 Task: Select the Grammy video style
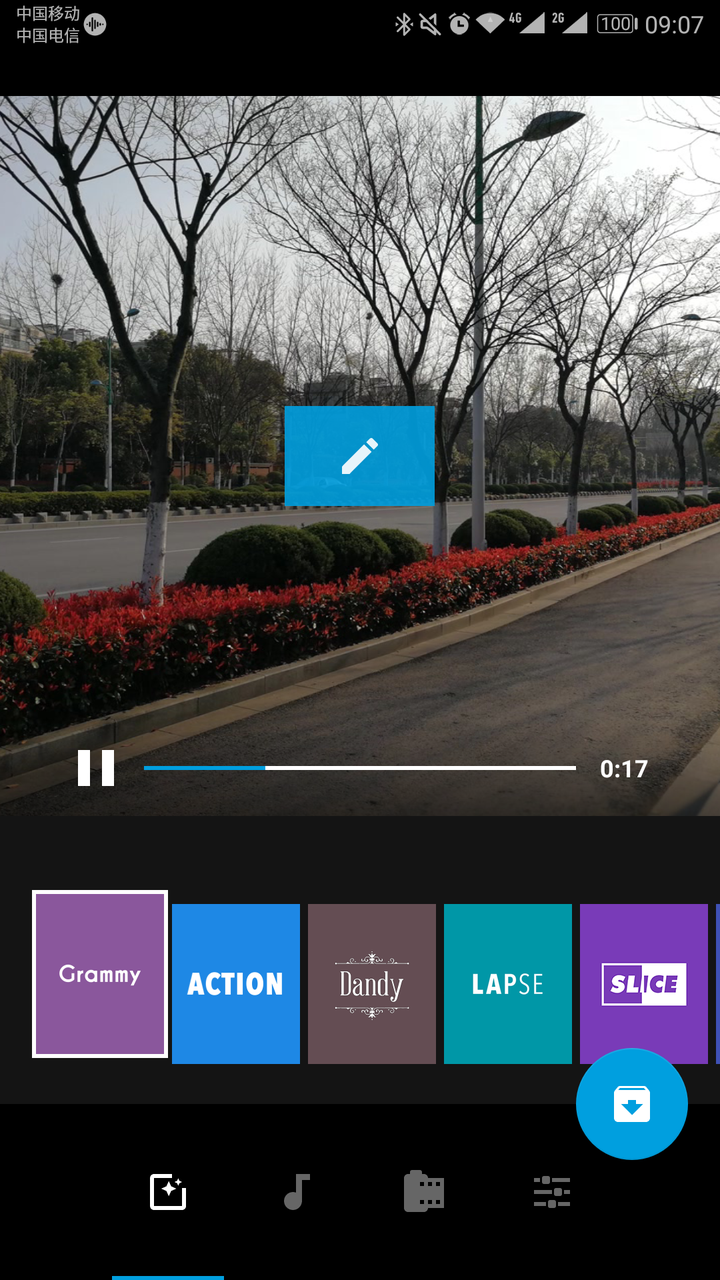click(x=100, y=974)
